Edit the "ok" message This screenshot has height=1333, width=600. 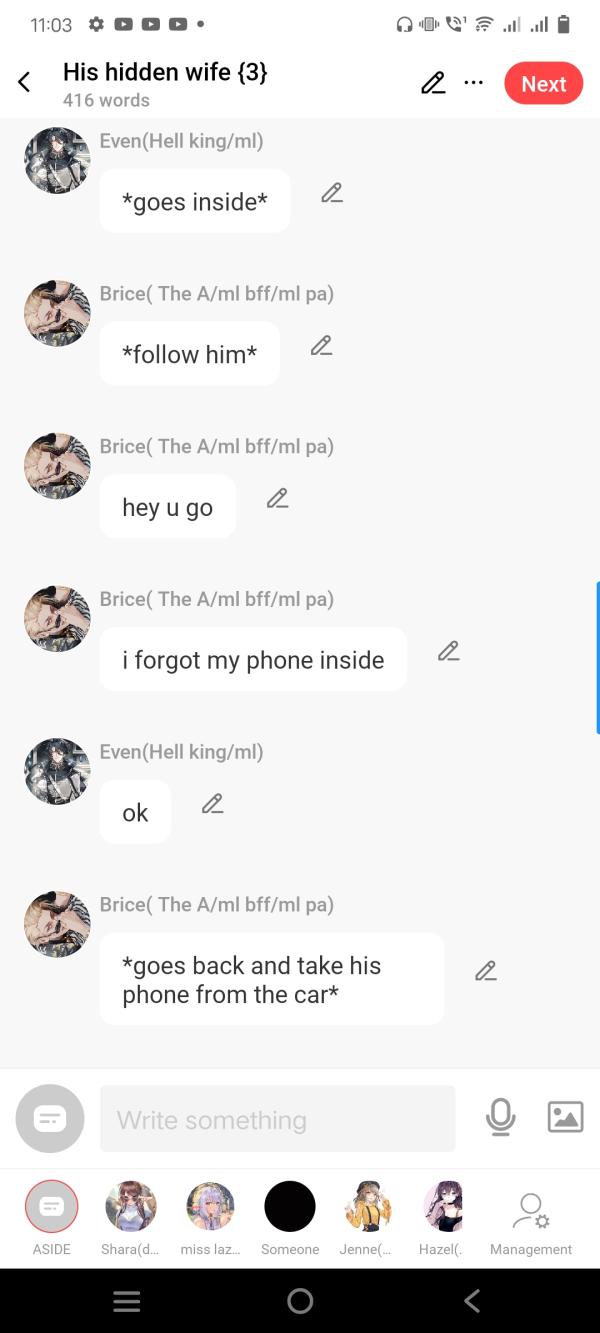[x=212, y=804]
